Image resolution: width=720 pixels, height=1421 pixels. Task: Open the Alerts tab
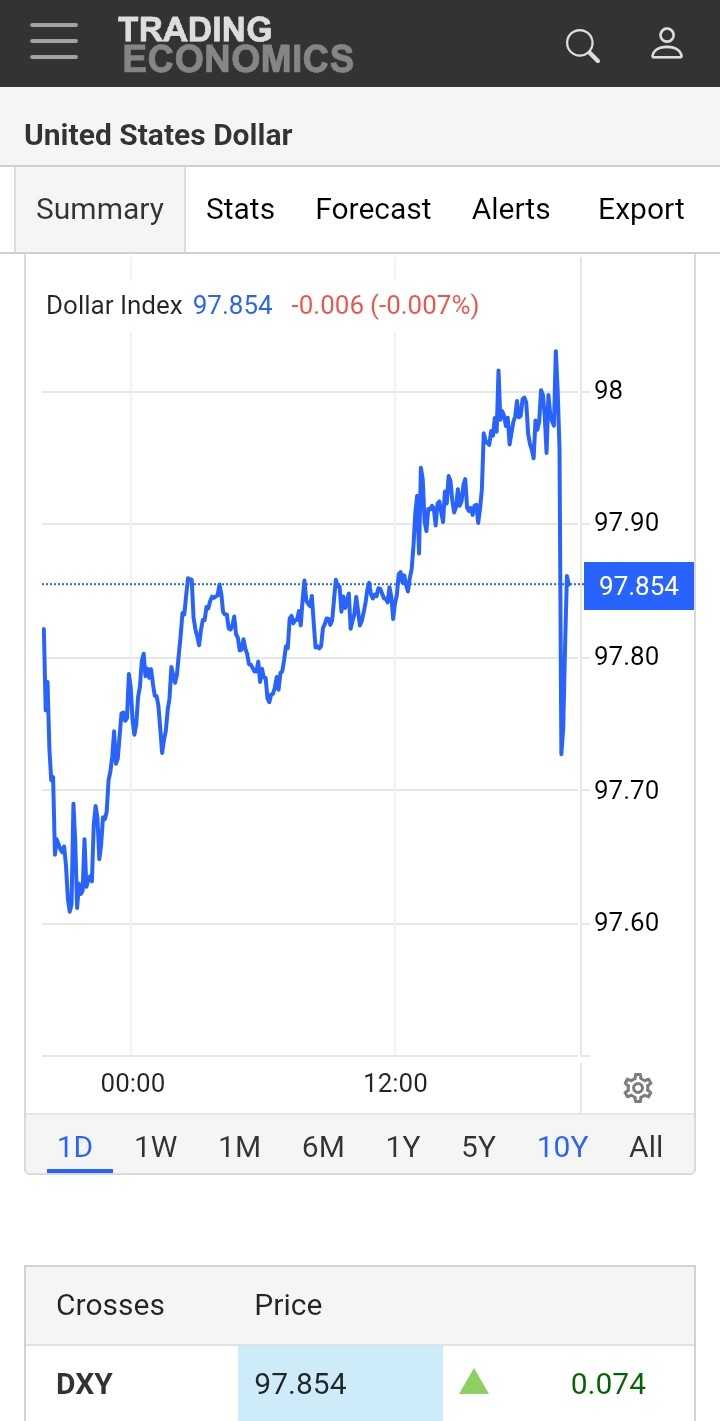(x=511, y=209)
